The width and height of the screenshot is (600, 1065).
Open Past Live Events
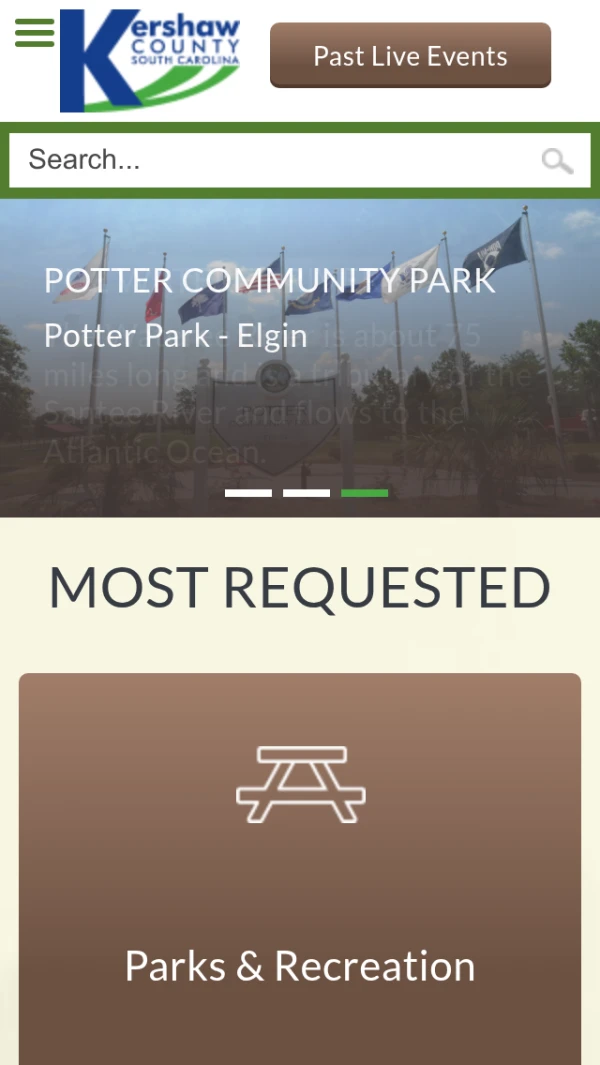coord(410,56)
